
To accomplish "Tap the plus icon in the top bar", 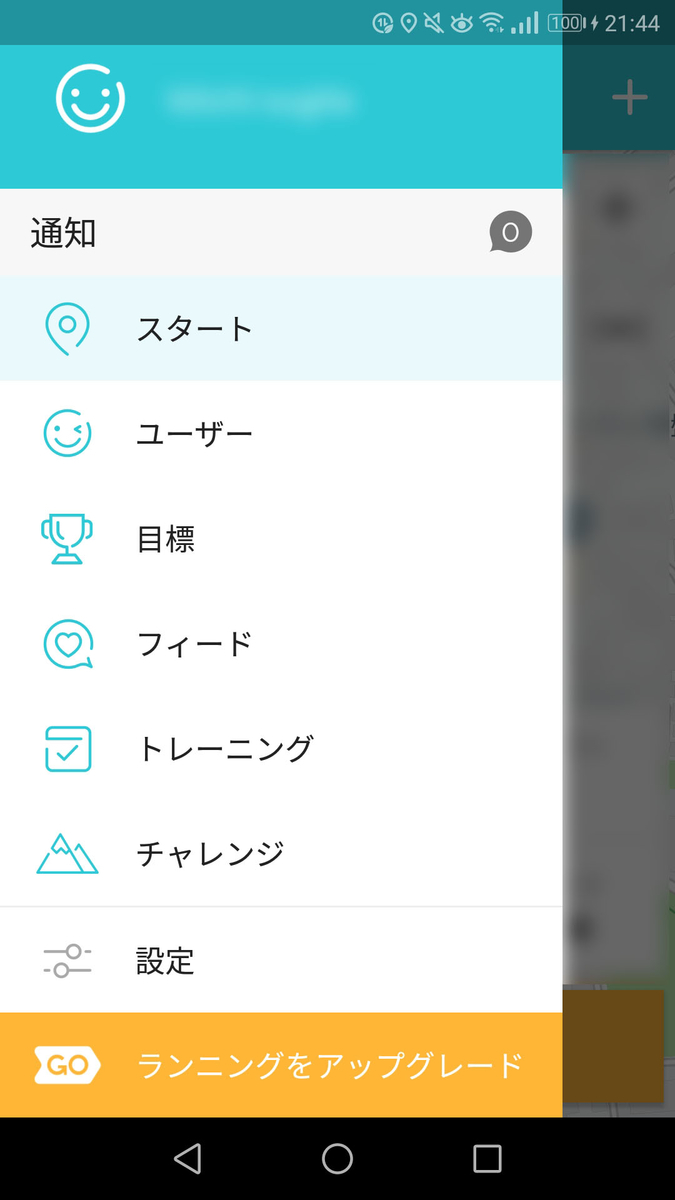I will point(629,97).
